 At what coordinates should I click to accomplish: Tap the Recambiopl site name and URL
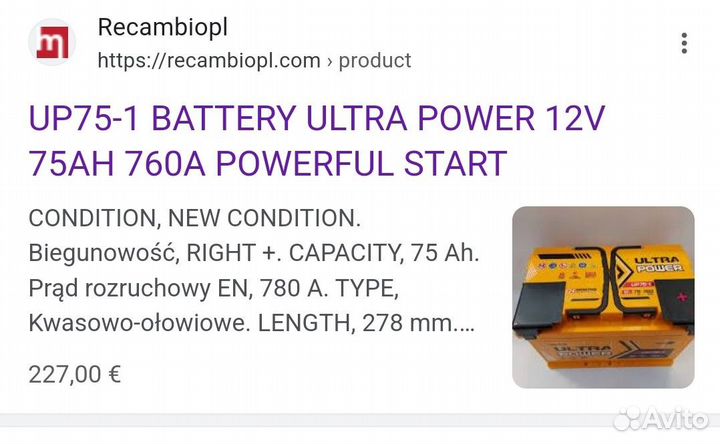(x=254, y=44)
